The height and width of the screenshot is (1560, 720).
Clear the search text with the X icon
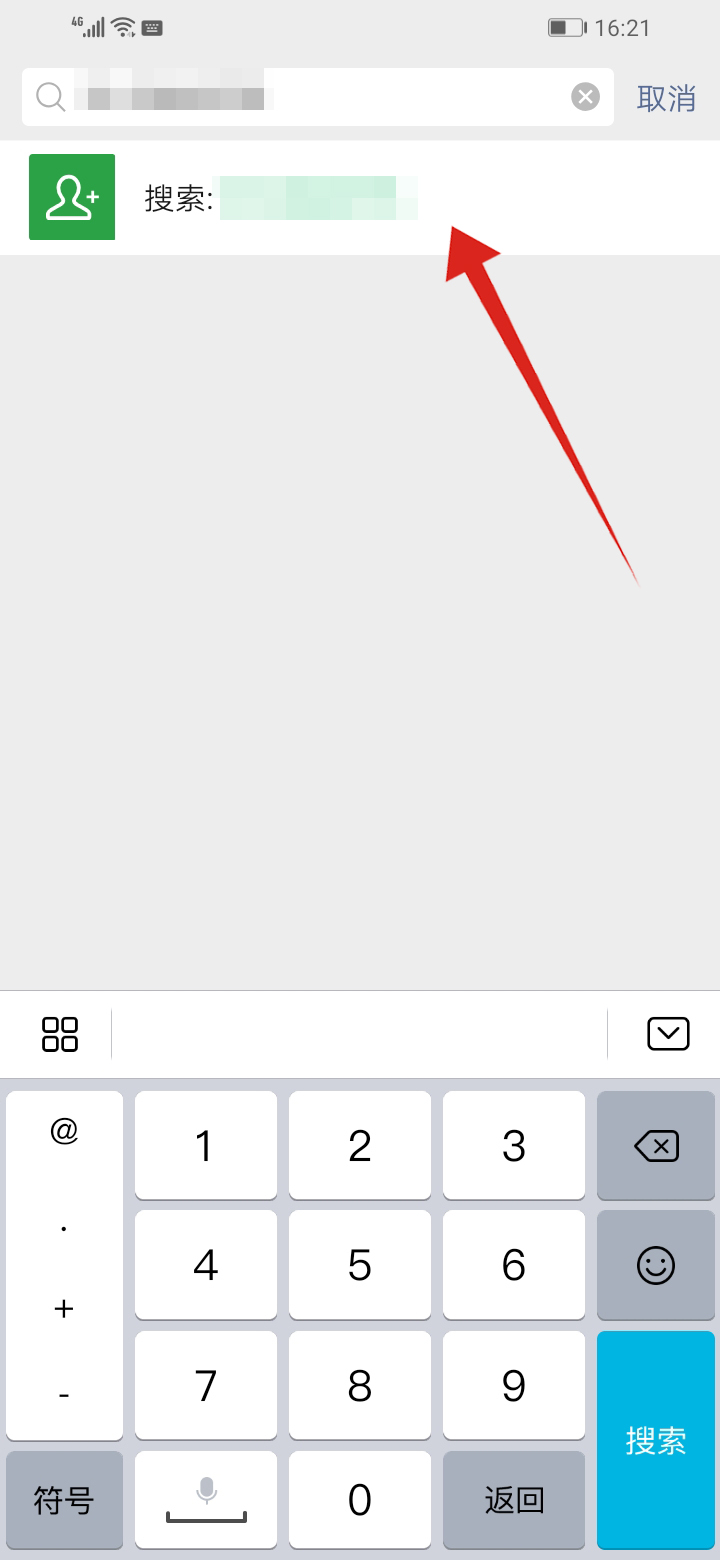coord(585,97)
